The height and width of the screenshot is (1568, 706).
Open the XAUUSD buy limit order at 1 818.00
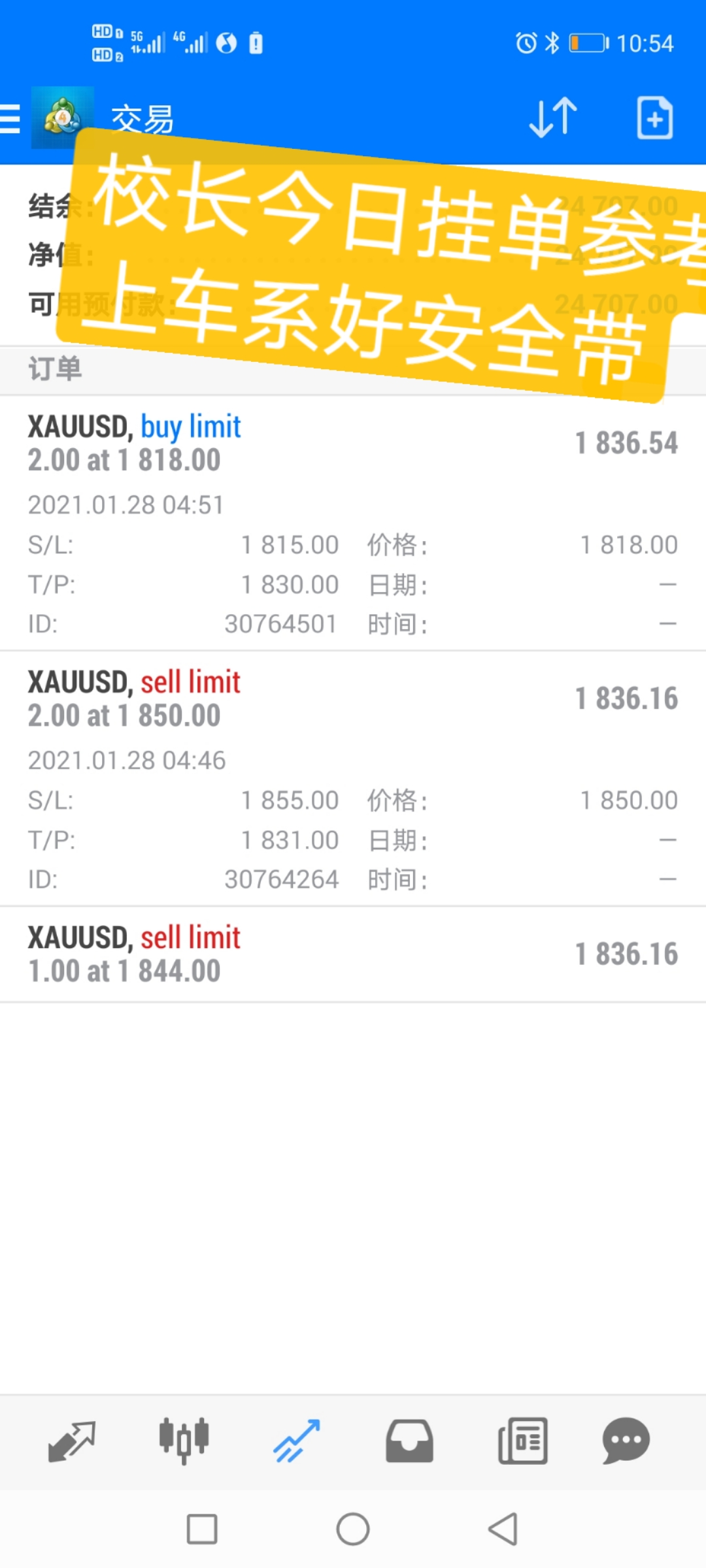[x=353, y=523]
